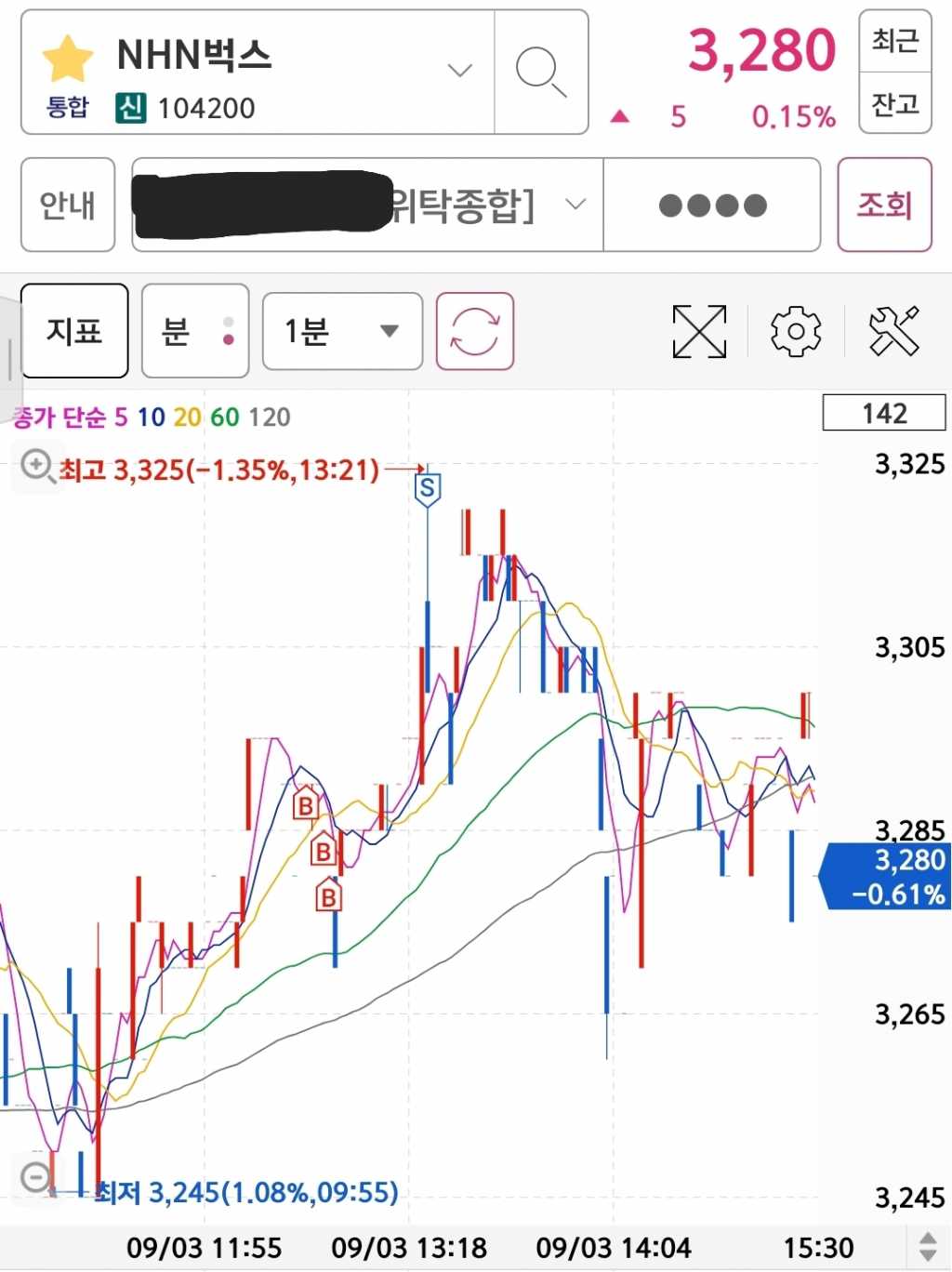The image size is (952, 1272).
Task: Expand the chart to fullscreen
Action: pos(699,331)
